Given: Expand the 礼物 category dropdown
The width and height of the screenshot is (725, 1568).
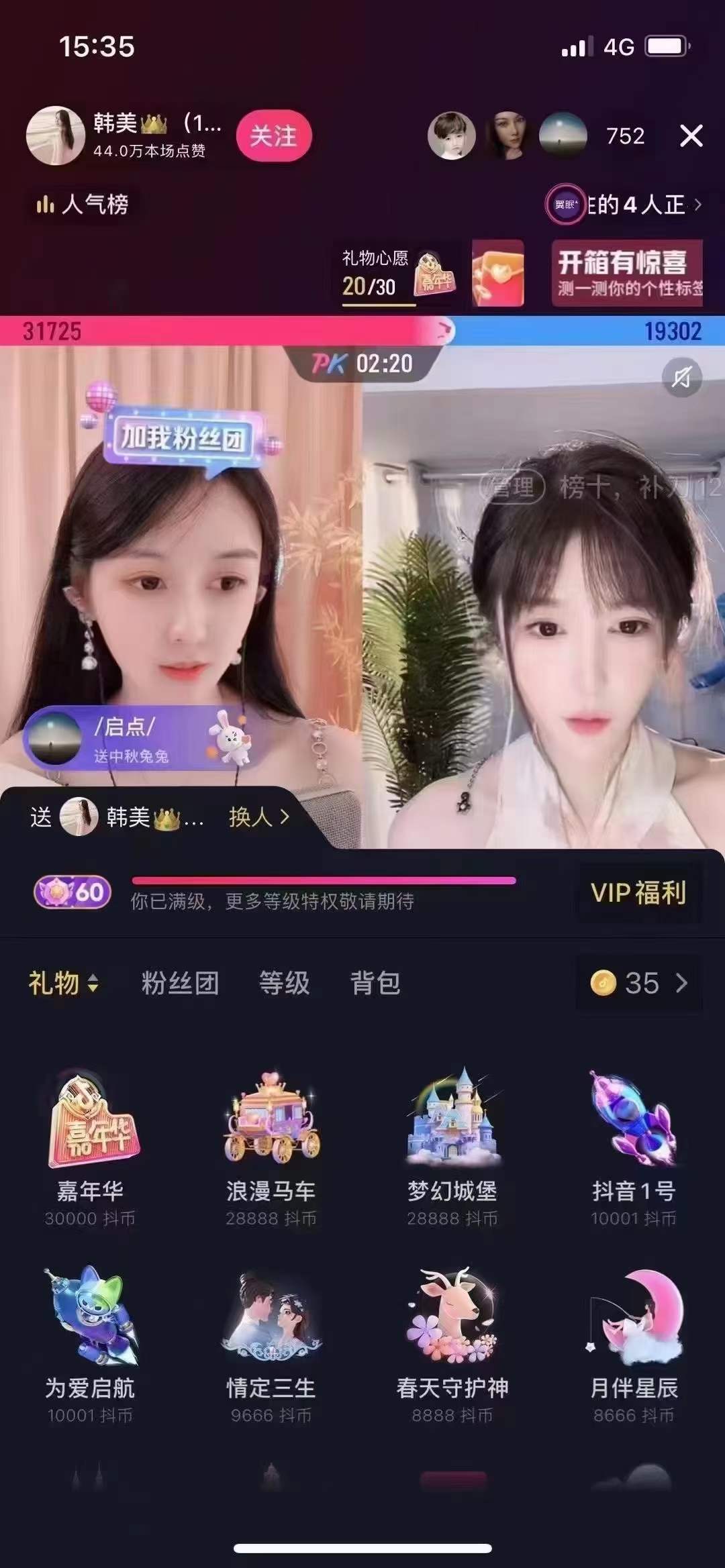Looking at the screenshot, I should click(64, 984).
